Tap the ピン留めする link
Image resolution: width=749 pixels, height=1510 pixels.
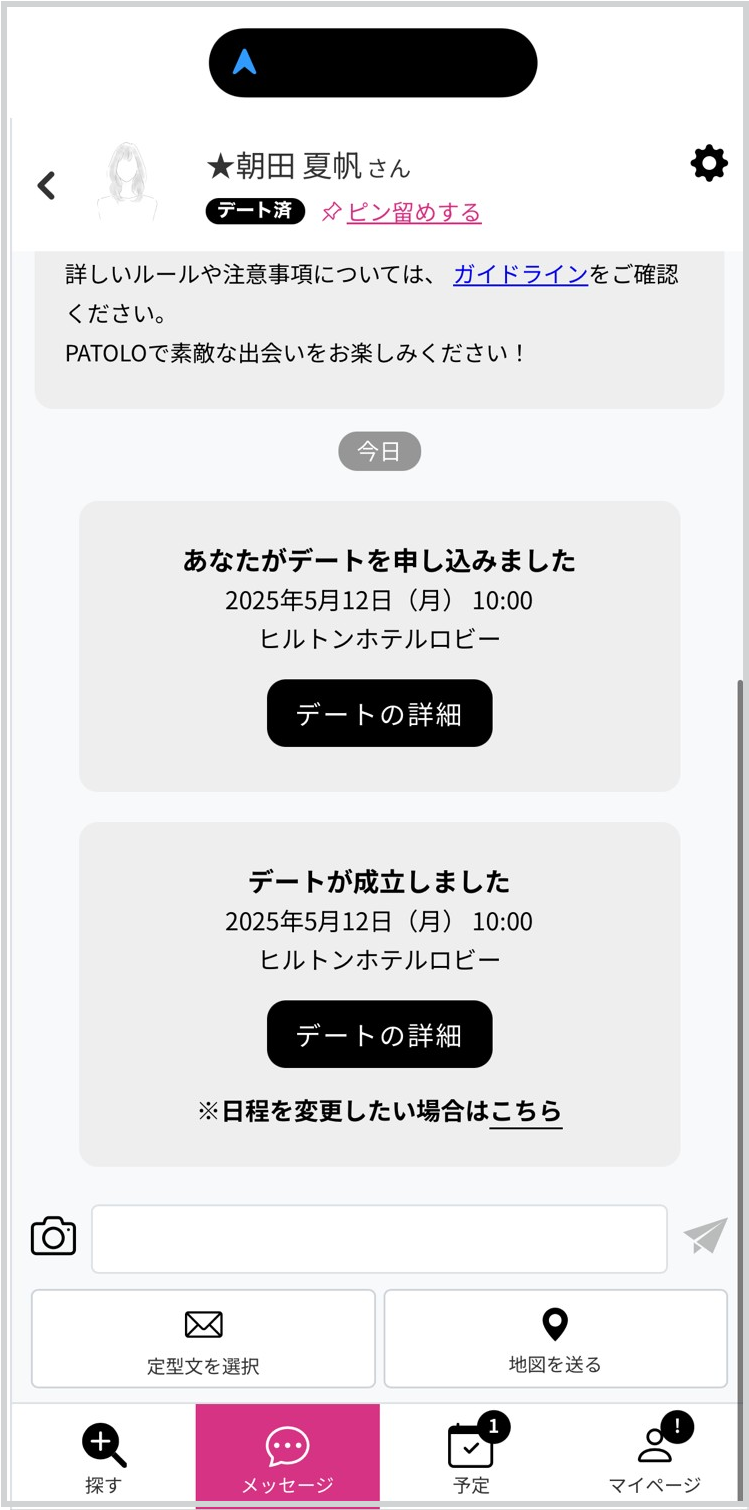(x=401, y=212)
